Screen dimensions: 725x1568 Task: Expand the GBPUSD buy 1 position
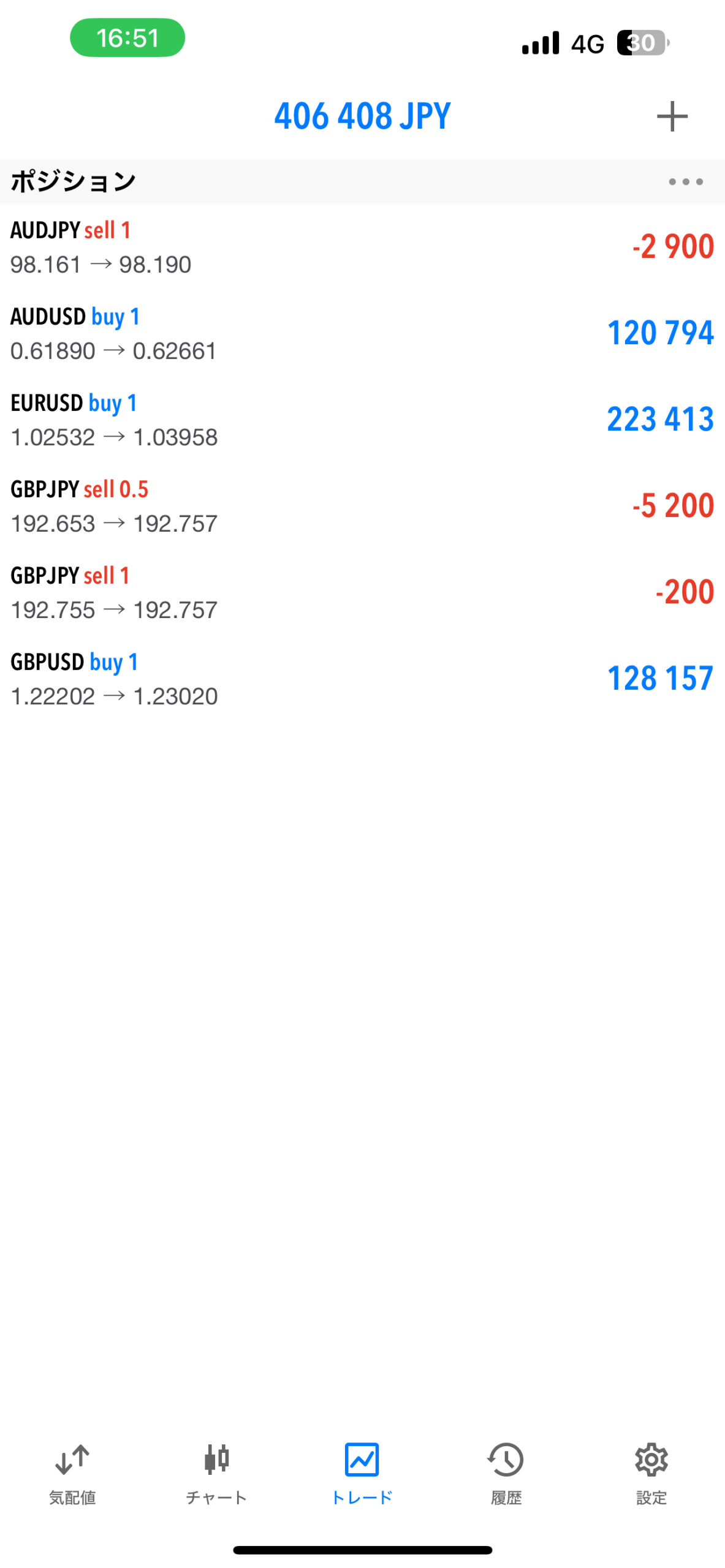point(362,679)
